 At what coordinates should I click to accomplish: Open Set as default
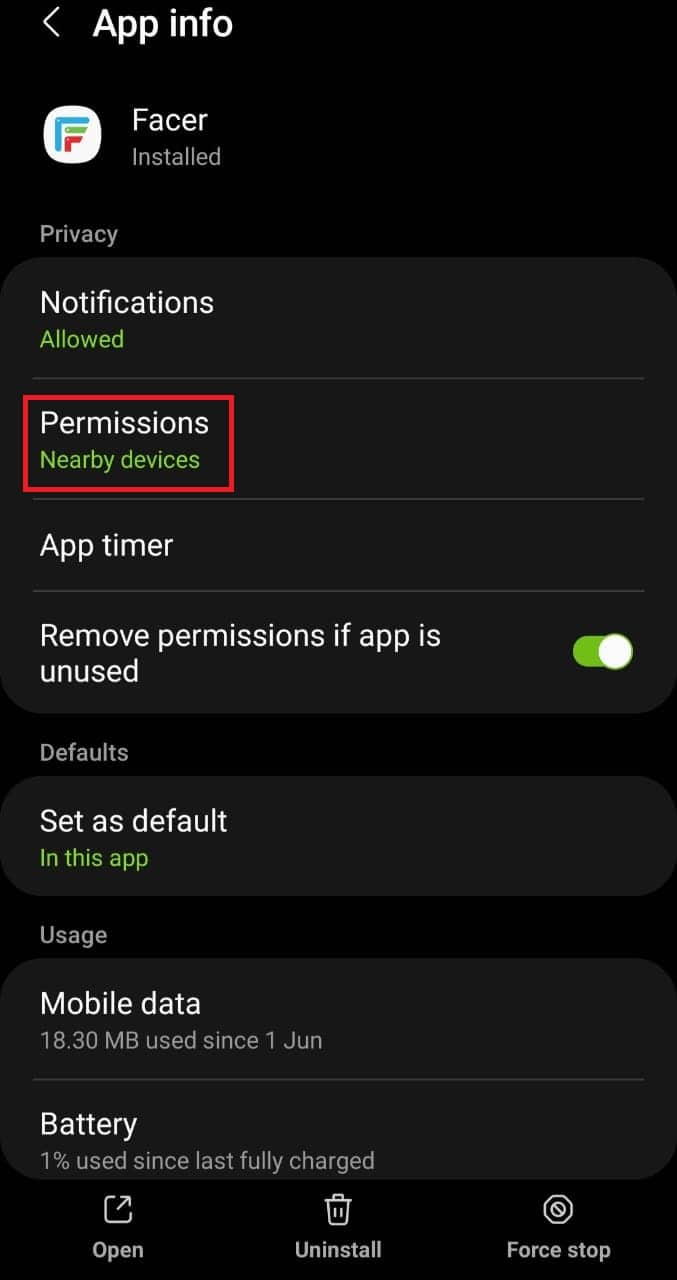tap(338, 837)
